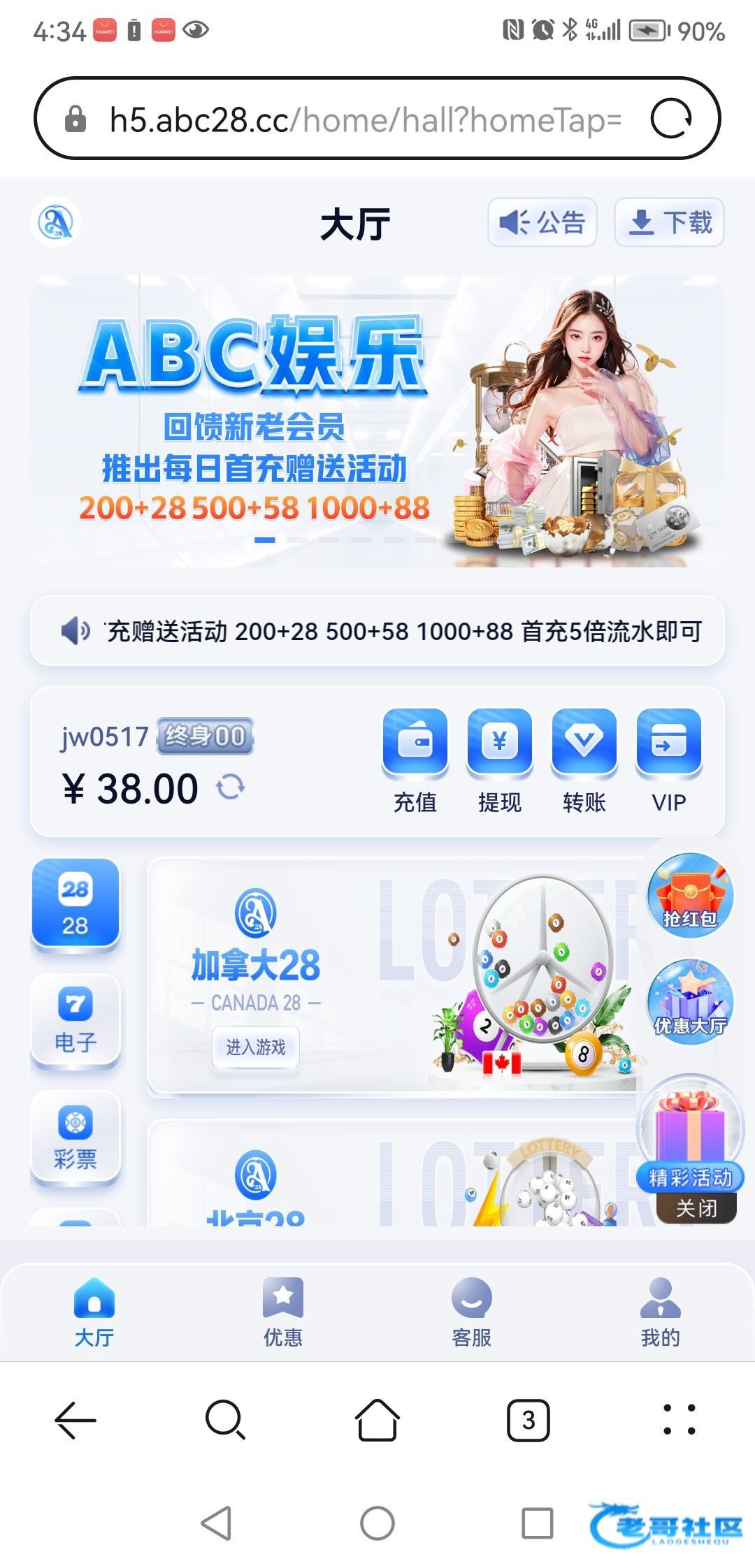Select the 电子 game category
Viewport: 755px width, 1568px height.
(x=75, y=1020)
